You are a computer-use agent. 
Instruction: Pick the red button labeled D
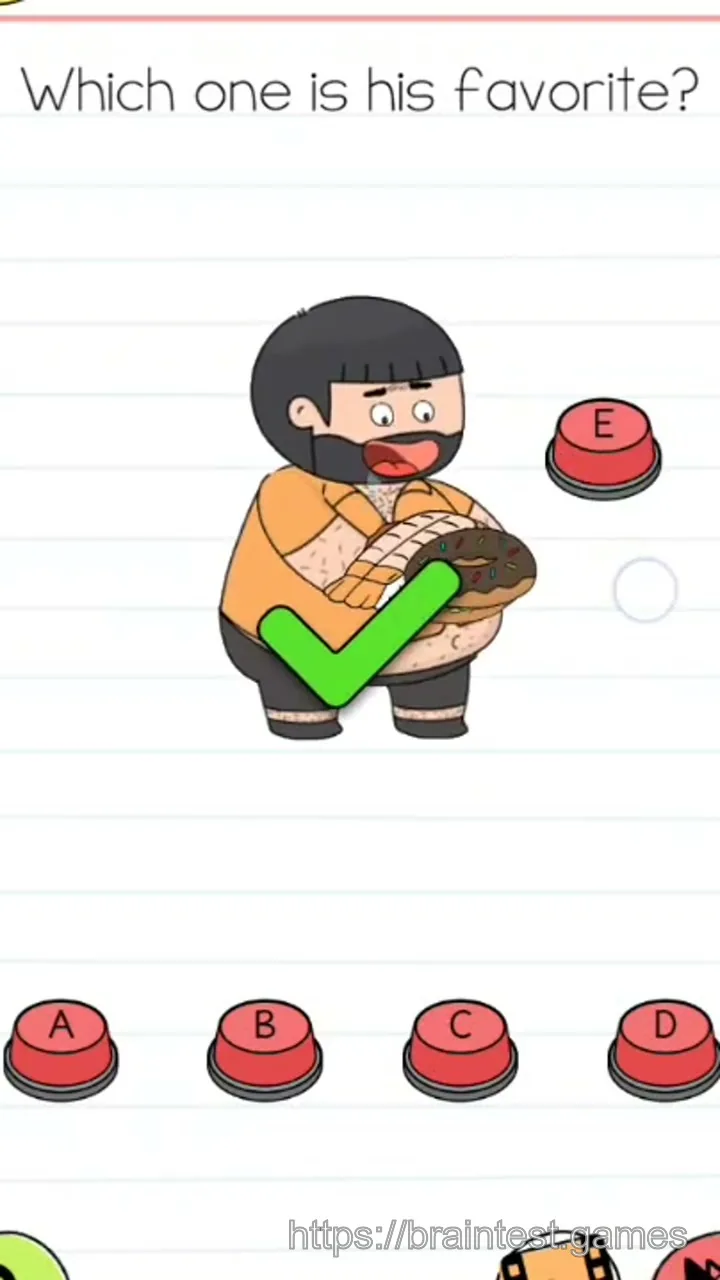tap(664, 1050)
